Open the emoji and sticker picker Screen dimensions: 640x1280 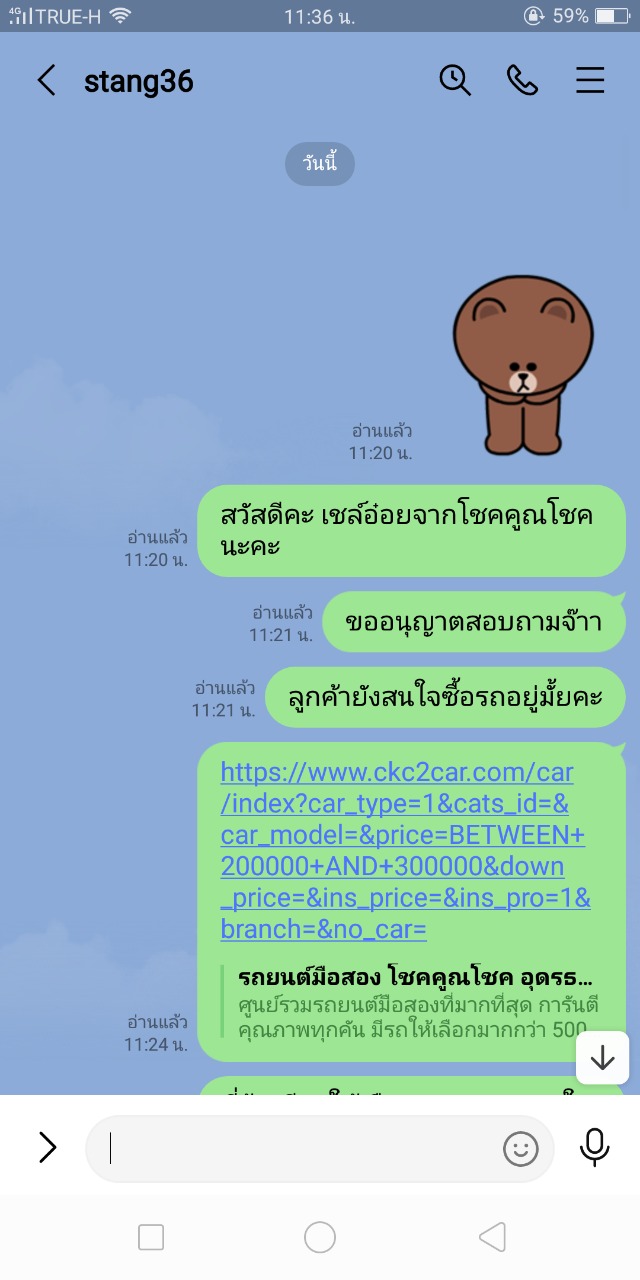pos(520,1149)
